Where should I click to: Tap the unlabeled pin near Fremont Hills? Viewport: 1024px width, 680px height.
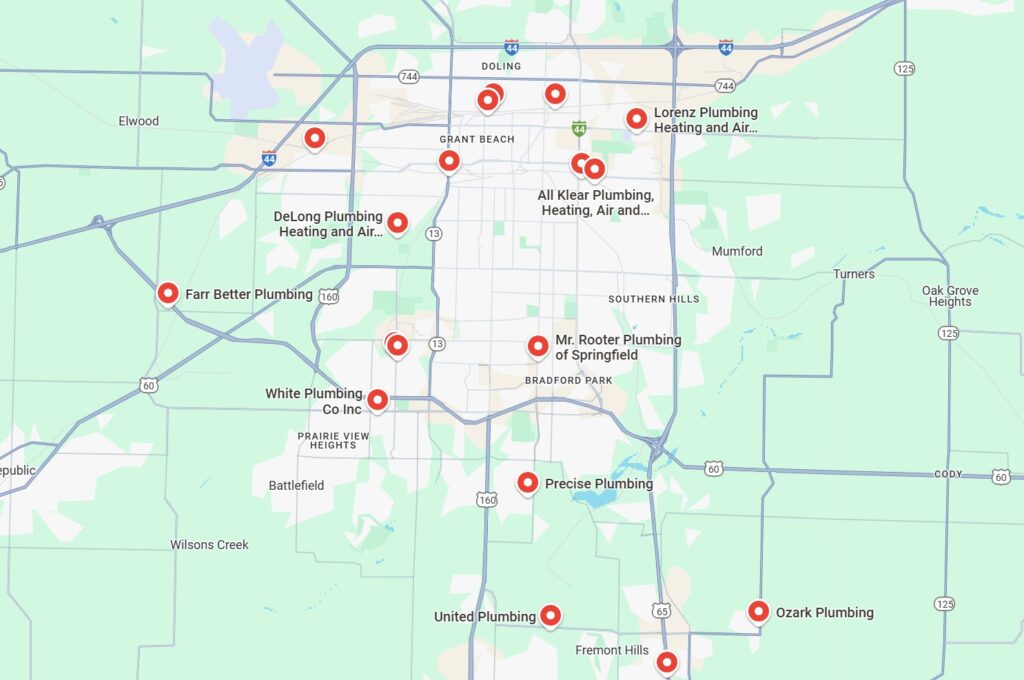click(667, 661)
